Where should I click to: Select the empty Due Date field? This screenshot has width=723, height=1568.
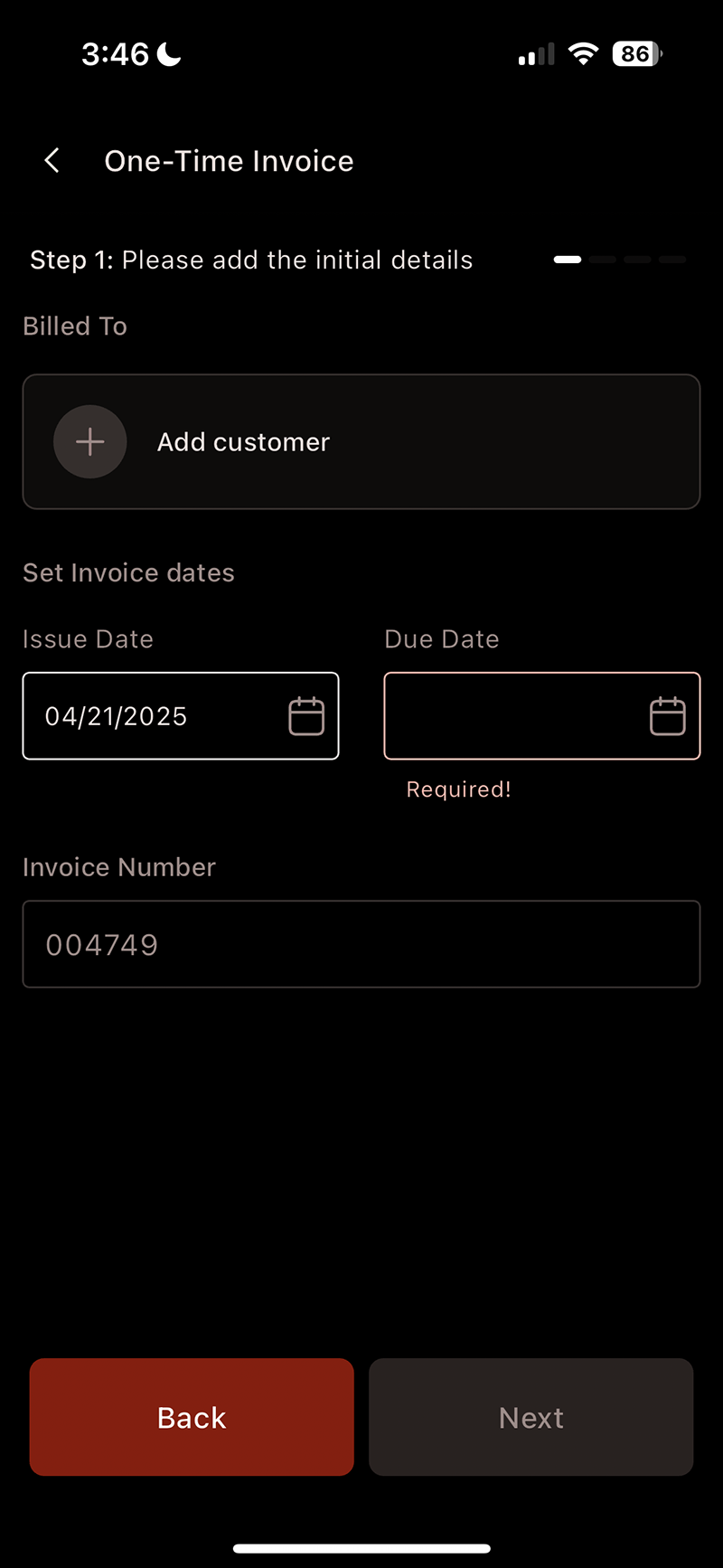pos(542,716)
